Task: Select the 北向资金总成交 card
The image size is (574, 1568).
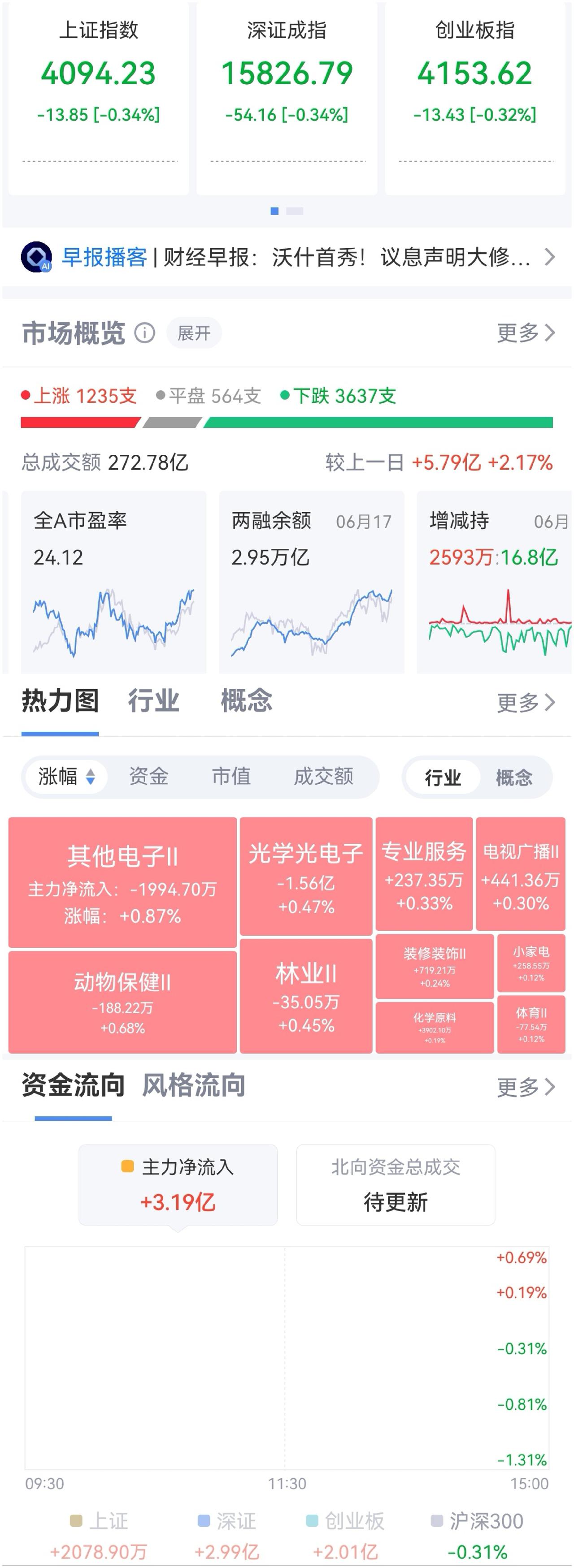Action: [396, 1184]
